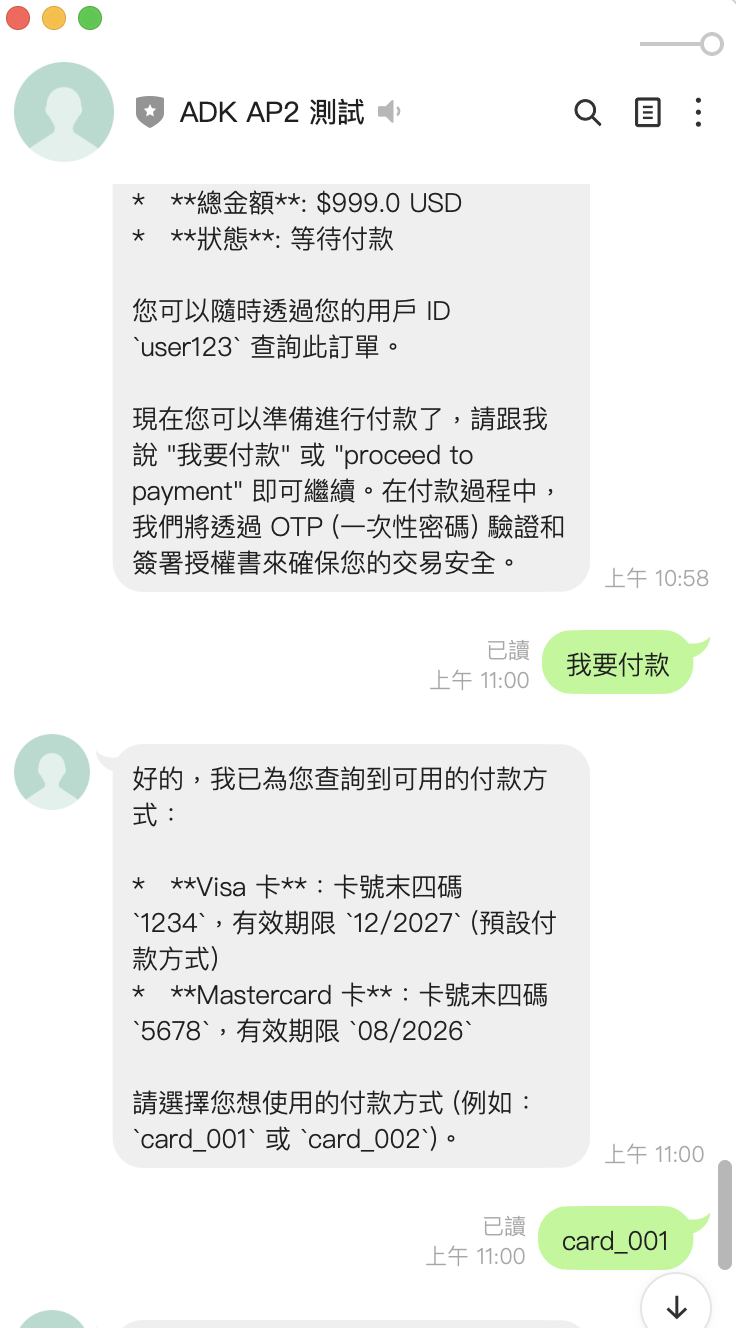Click the green macOS zoom window button

[91, 18]
